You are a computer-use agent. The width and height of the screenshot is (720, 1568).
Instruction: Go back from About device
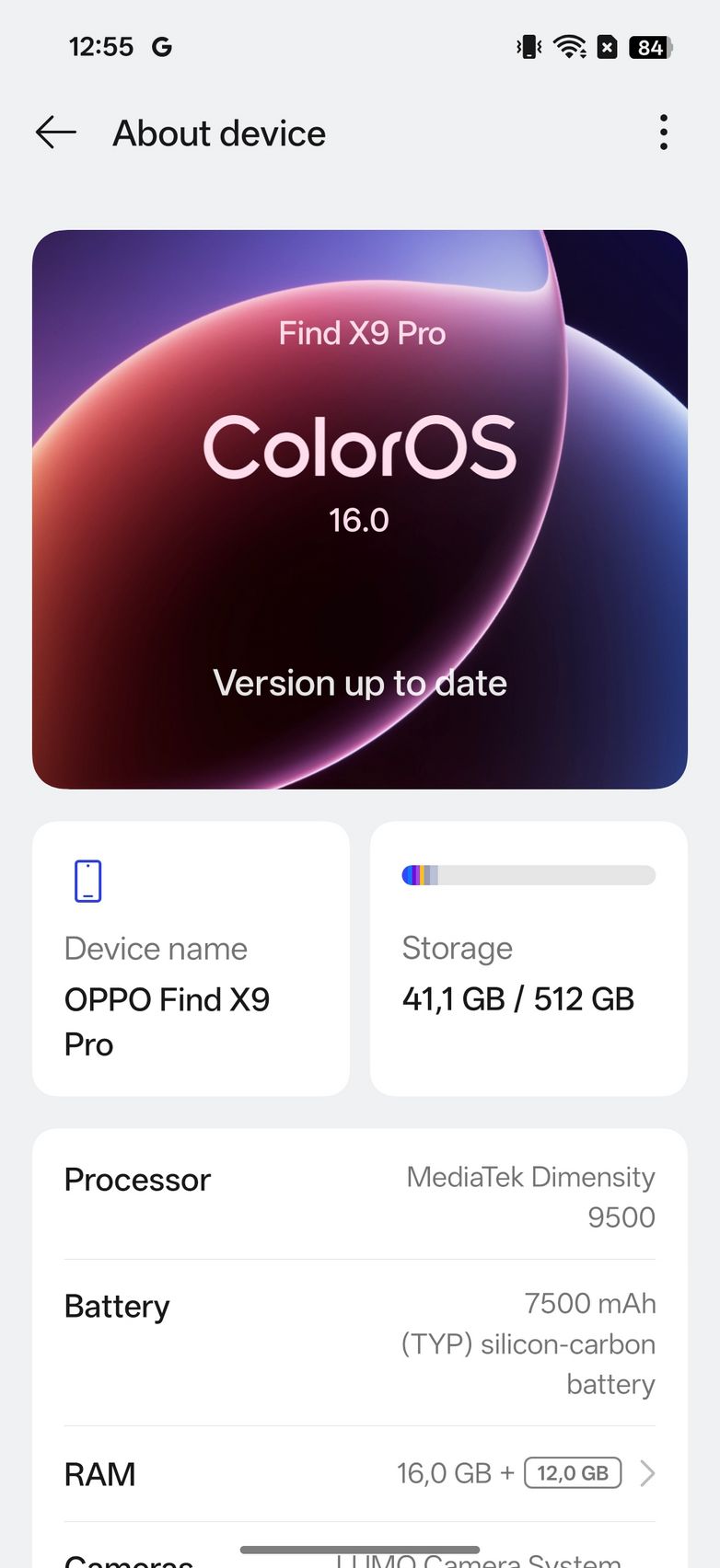point(55,133)
